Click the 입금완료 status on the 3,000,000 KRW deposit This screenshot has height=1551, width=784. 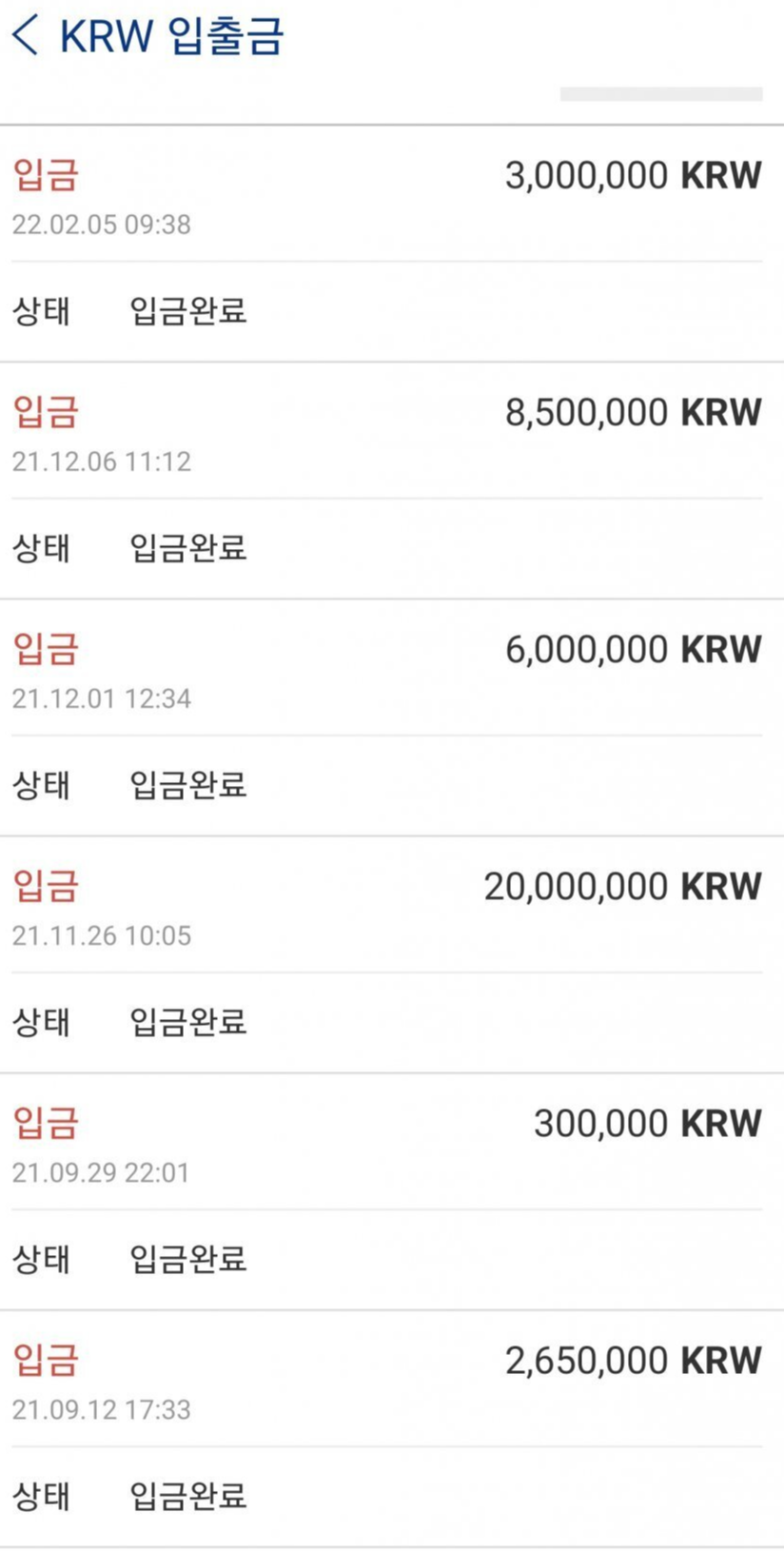click(x=187, y=311)
